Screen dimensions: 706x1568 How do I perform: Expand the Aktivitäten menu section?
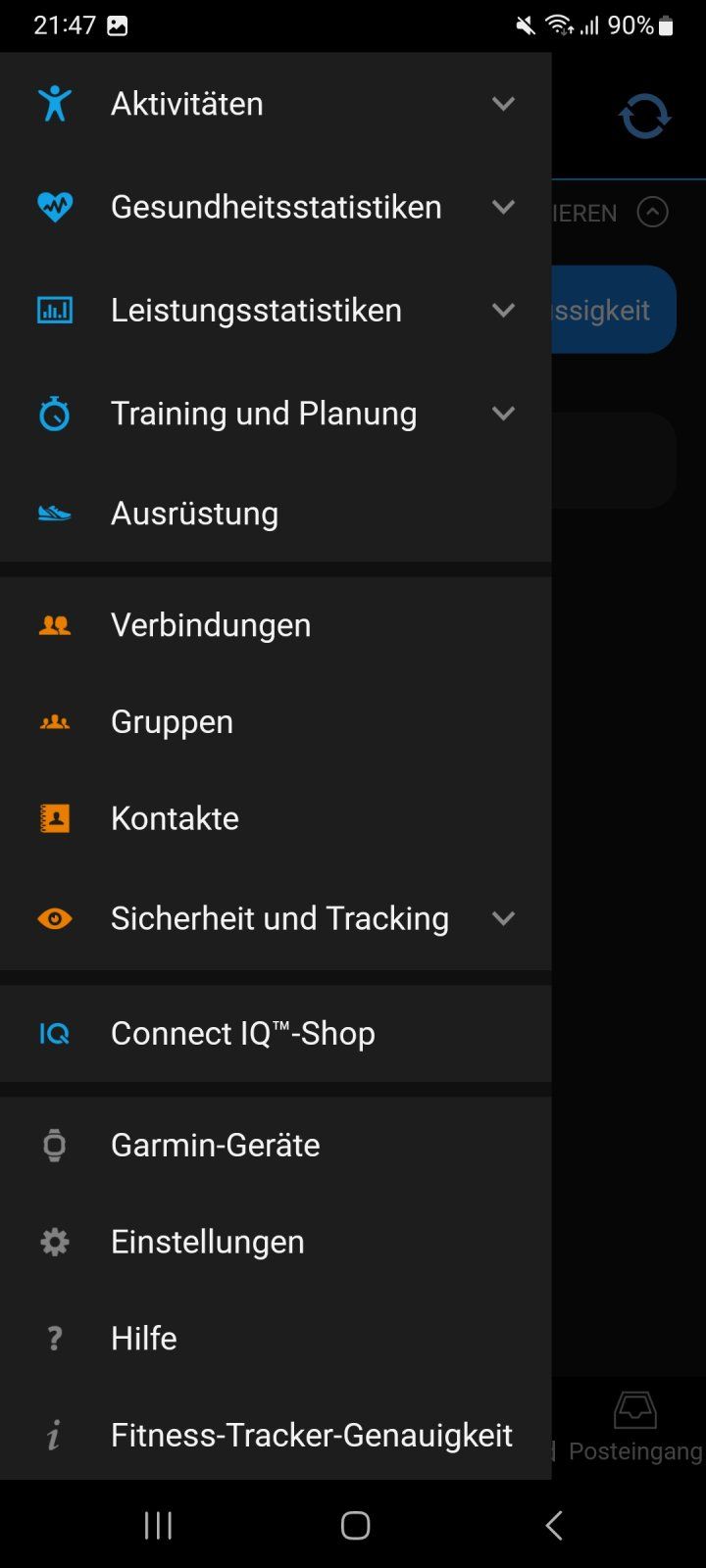[x=503, y=104]
